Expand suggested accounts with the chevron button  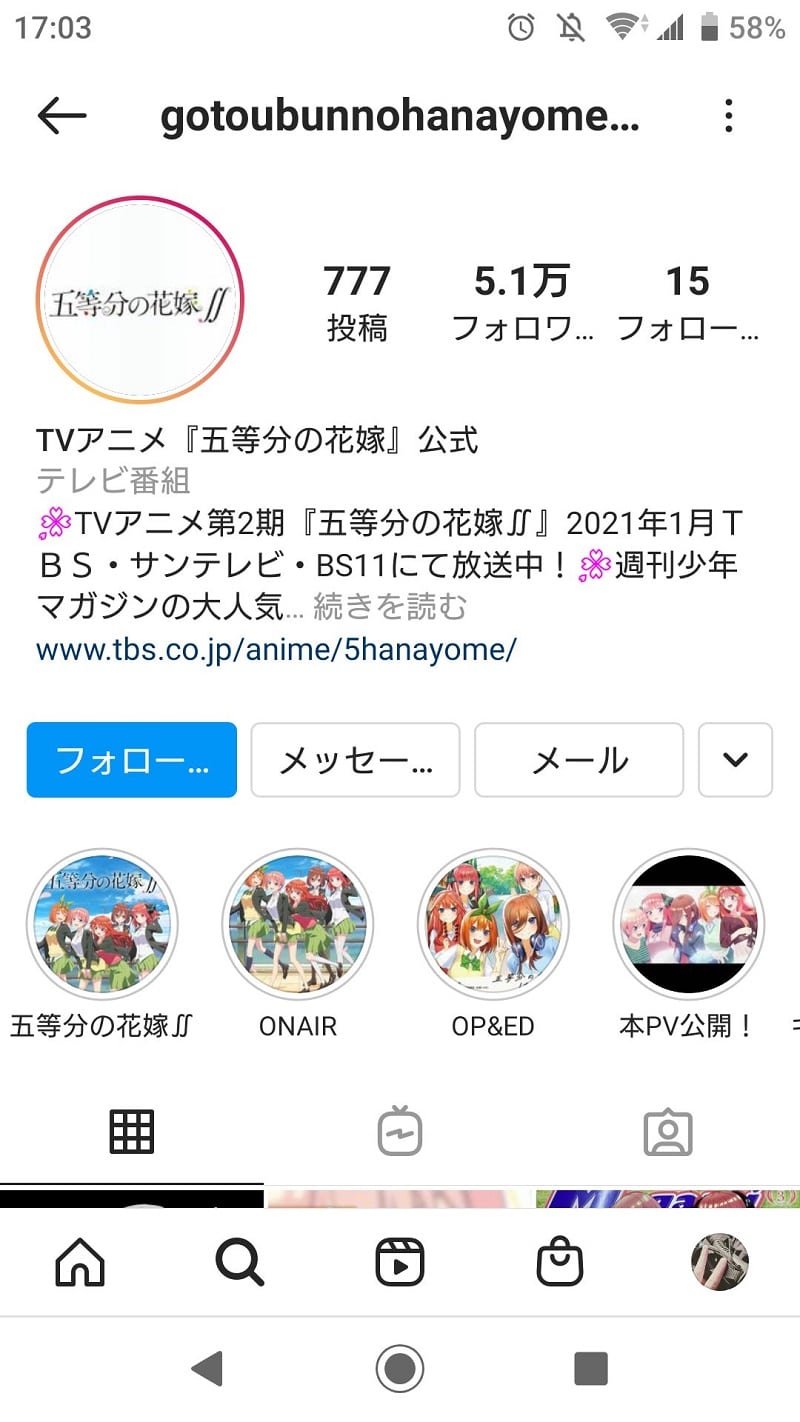tap(735, 760)
